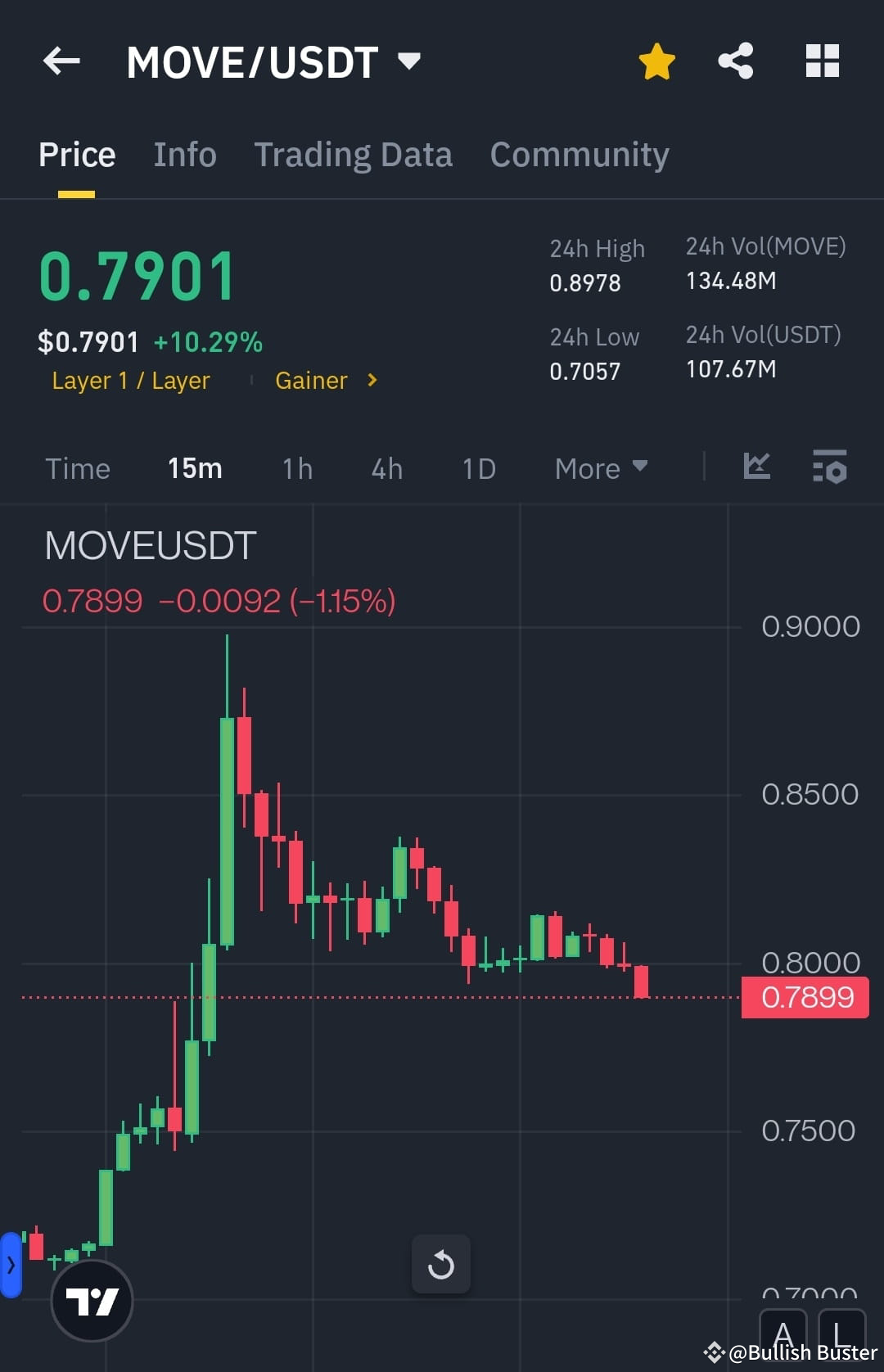Select the Layer 1 / Layer tag
884x1372 pixels.
point(130,380)
